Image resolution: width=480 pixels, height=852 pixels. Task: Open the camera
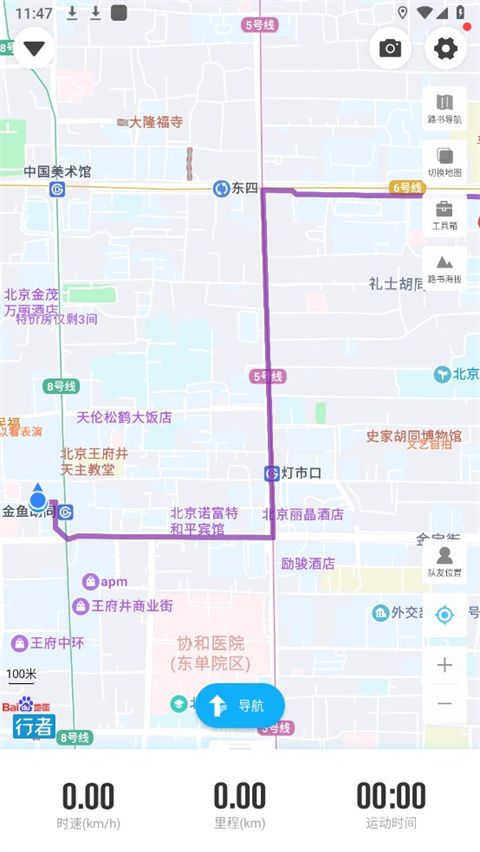click(x=390, y=48)
